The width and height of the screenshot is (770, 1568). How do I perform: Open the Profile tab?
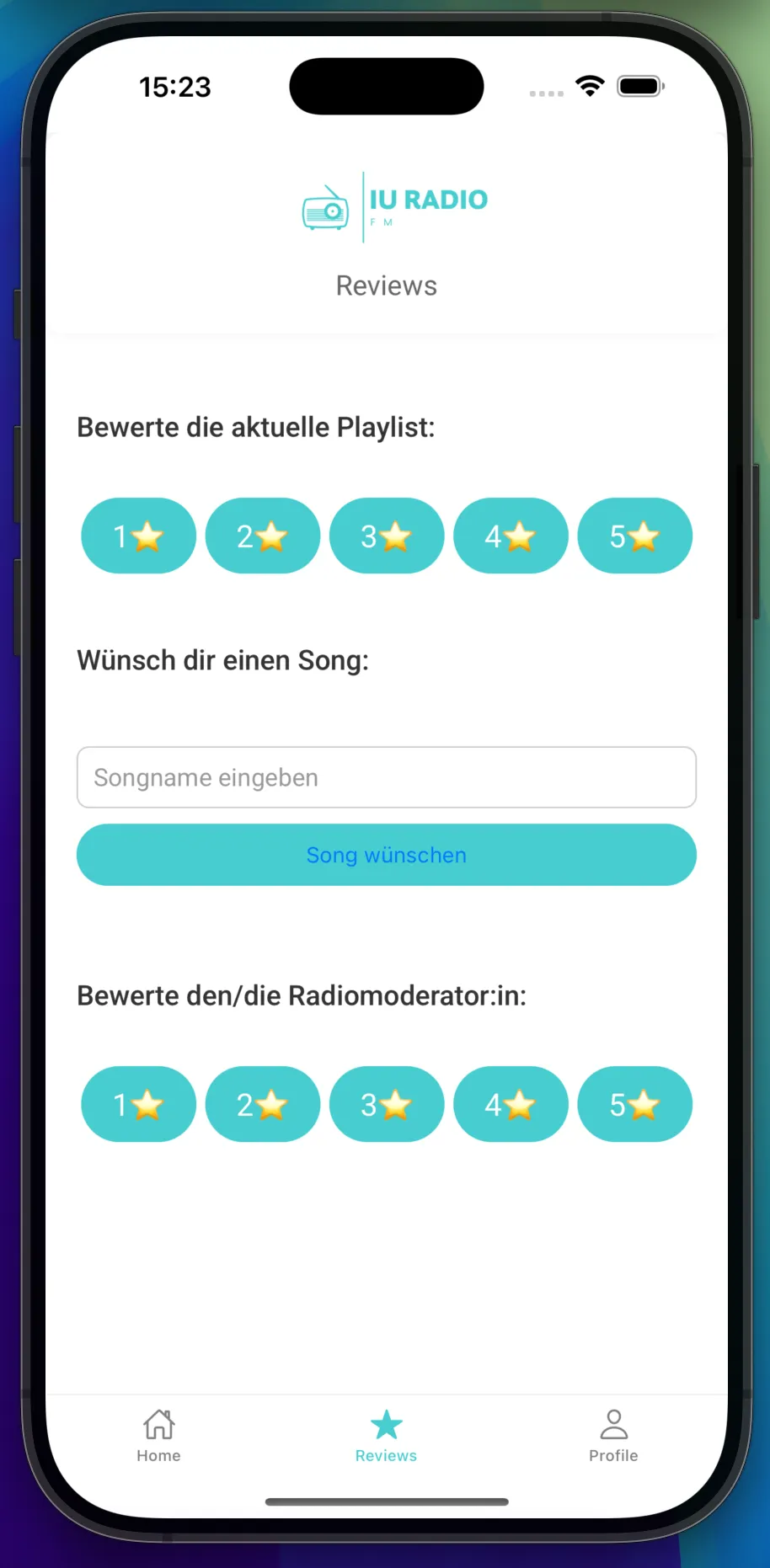(613, 1436)
